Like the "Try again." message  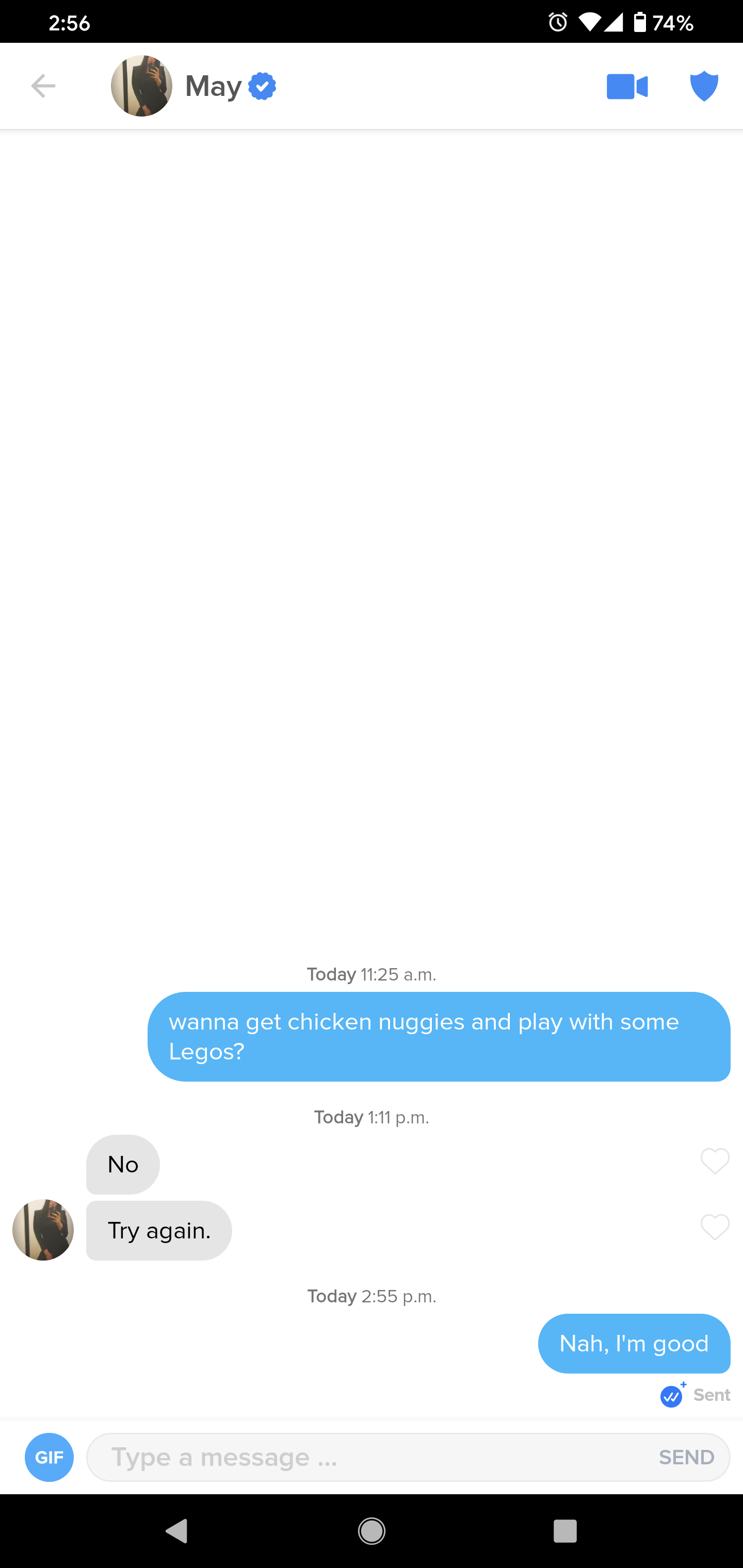[715, 1227]
